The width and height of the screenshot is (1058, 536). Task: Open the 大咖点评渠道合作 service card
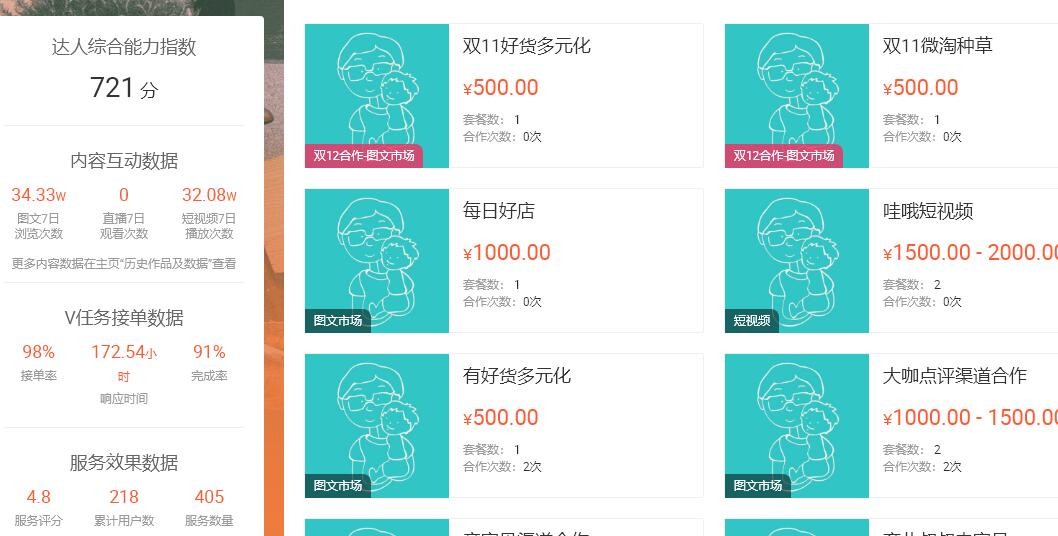click(954, 376)
